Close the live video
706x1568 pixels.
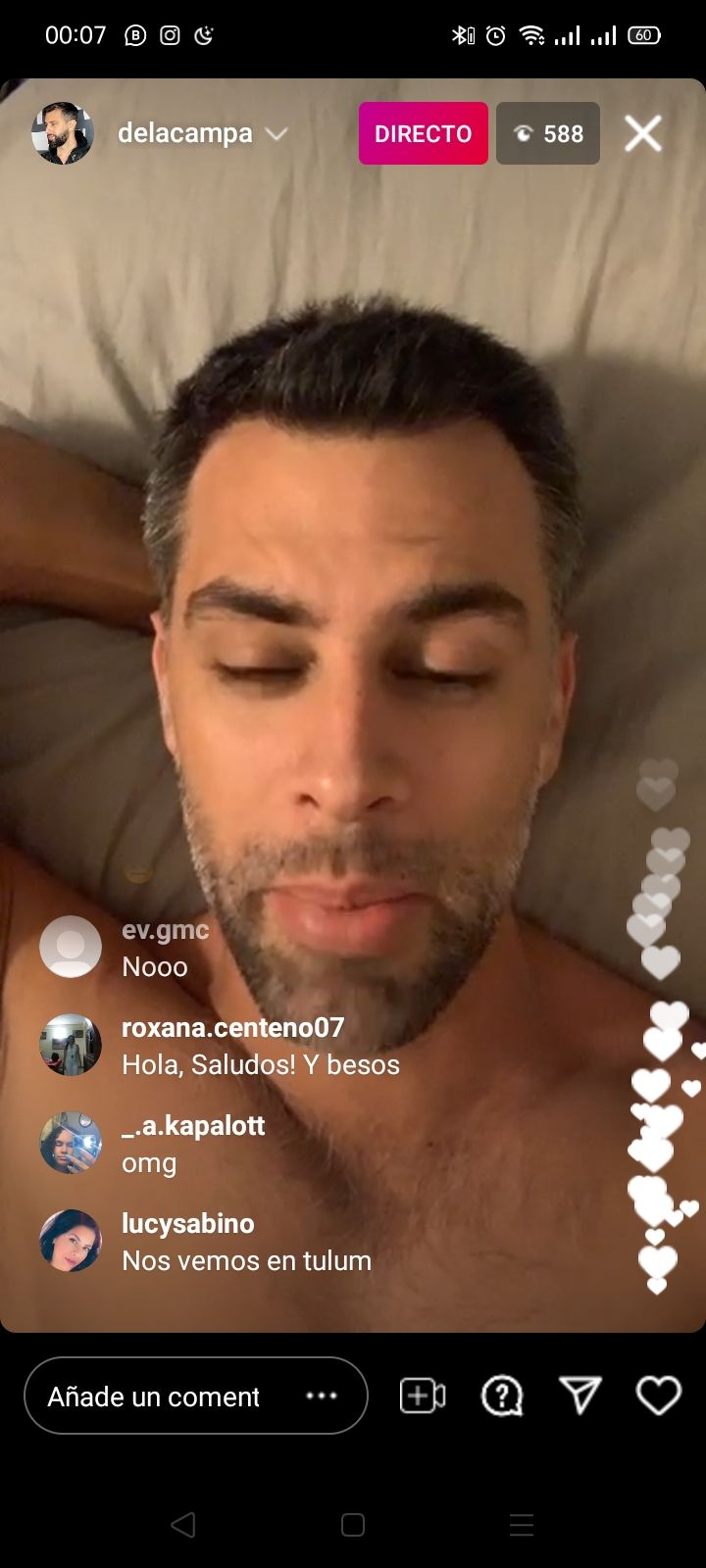tap(643, 133)
